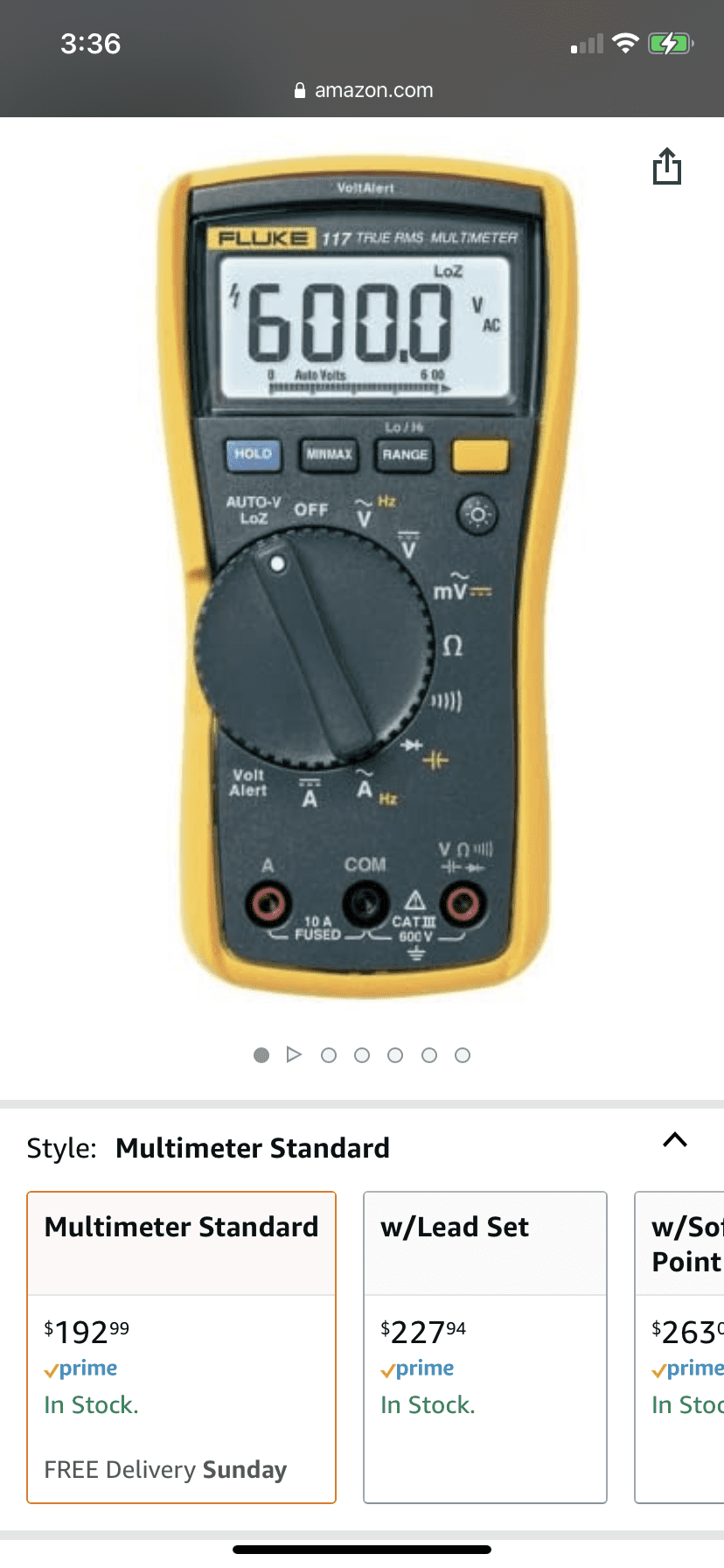
Task: Select the partially visible w/Soft Point style
Action: [x=679, y=1347]
